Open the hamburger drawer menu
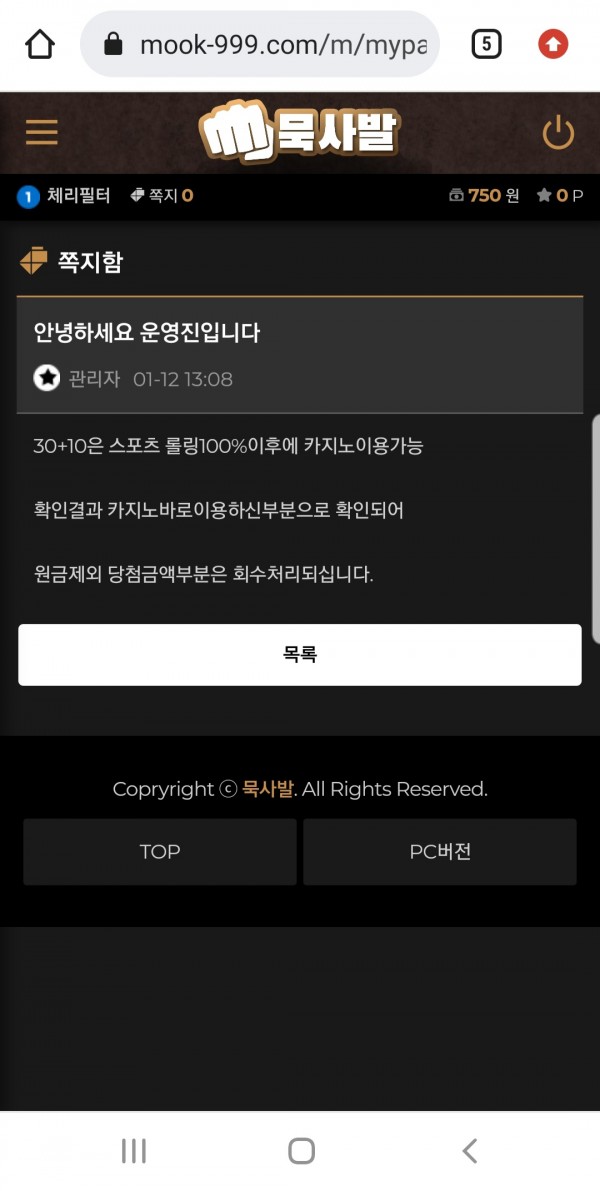600x1191 pixels. pos(42,133)
